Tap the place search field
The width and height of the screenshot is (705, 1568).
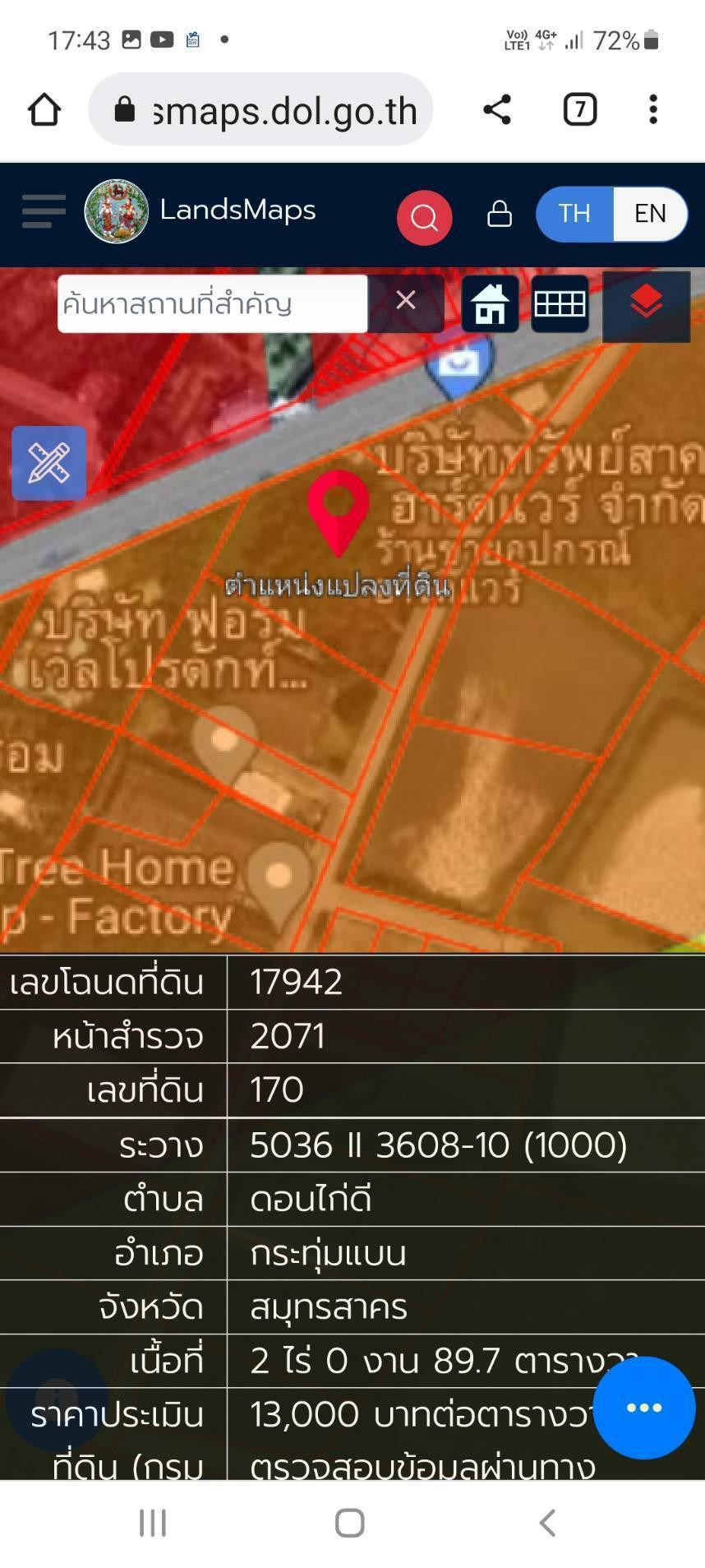point(212,303)
